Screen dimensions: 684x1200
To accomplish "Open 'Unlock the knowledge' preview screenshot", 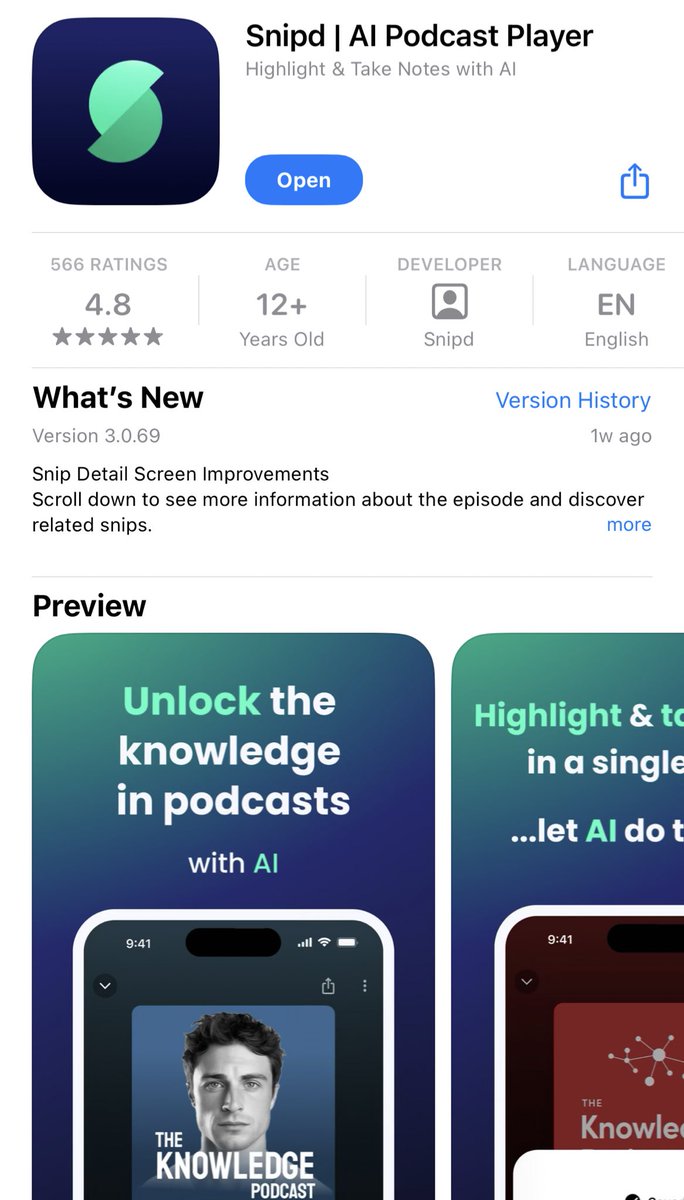I will (233, 900).
